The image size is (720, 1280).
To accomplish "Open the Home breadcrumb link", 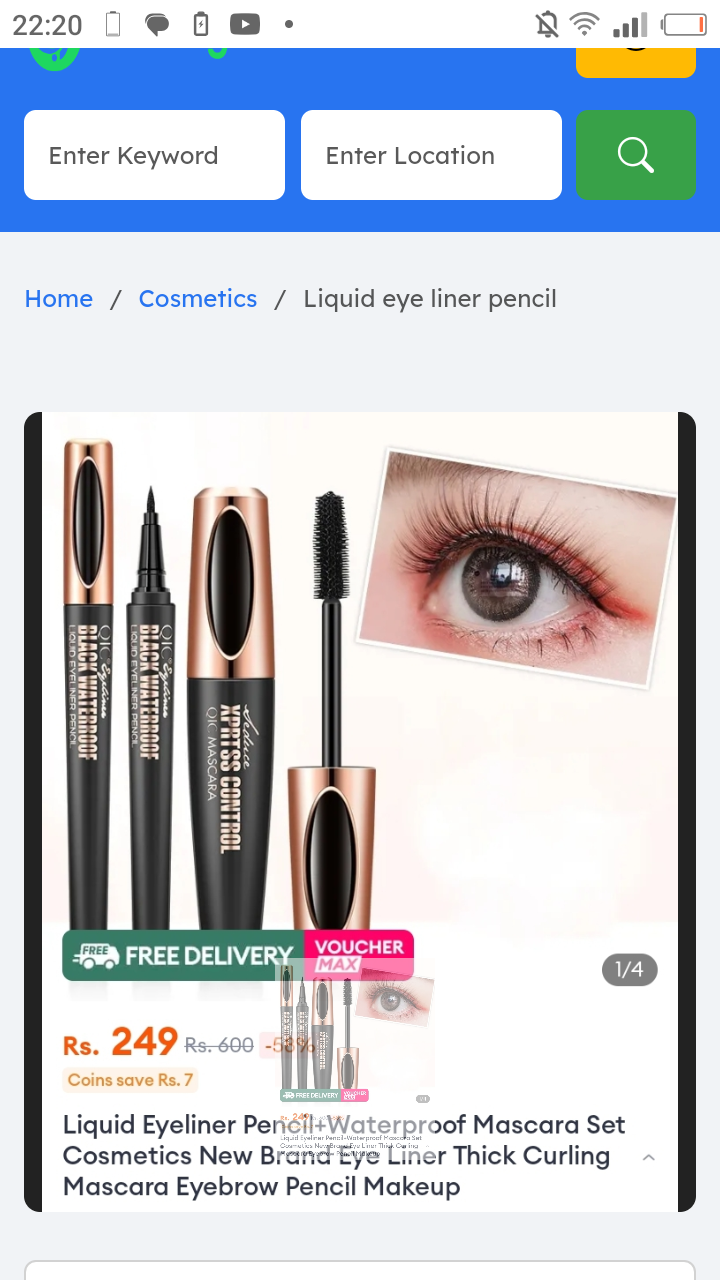I will click(59, 299).
